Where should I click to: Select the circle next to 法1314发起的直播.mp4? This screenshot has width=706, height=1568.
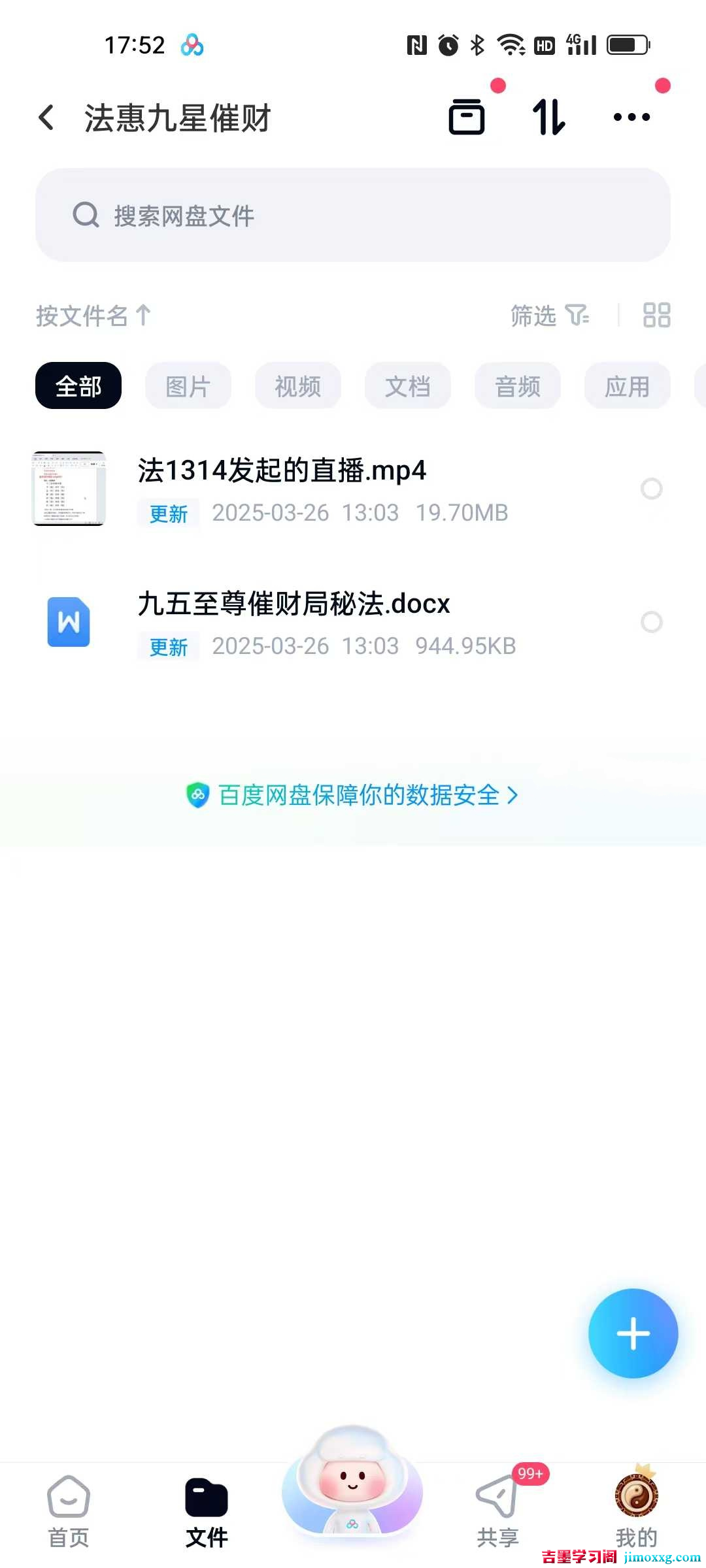652,489
